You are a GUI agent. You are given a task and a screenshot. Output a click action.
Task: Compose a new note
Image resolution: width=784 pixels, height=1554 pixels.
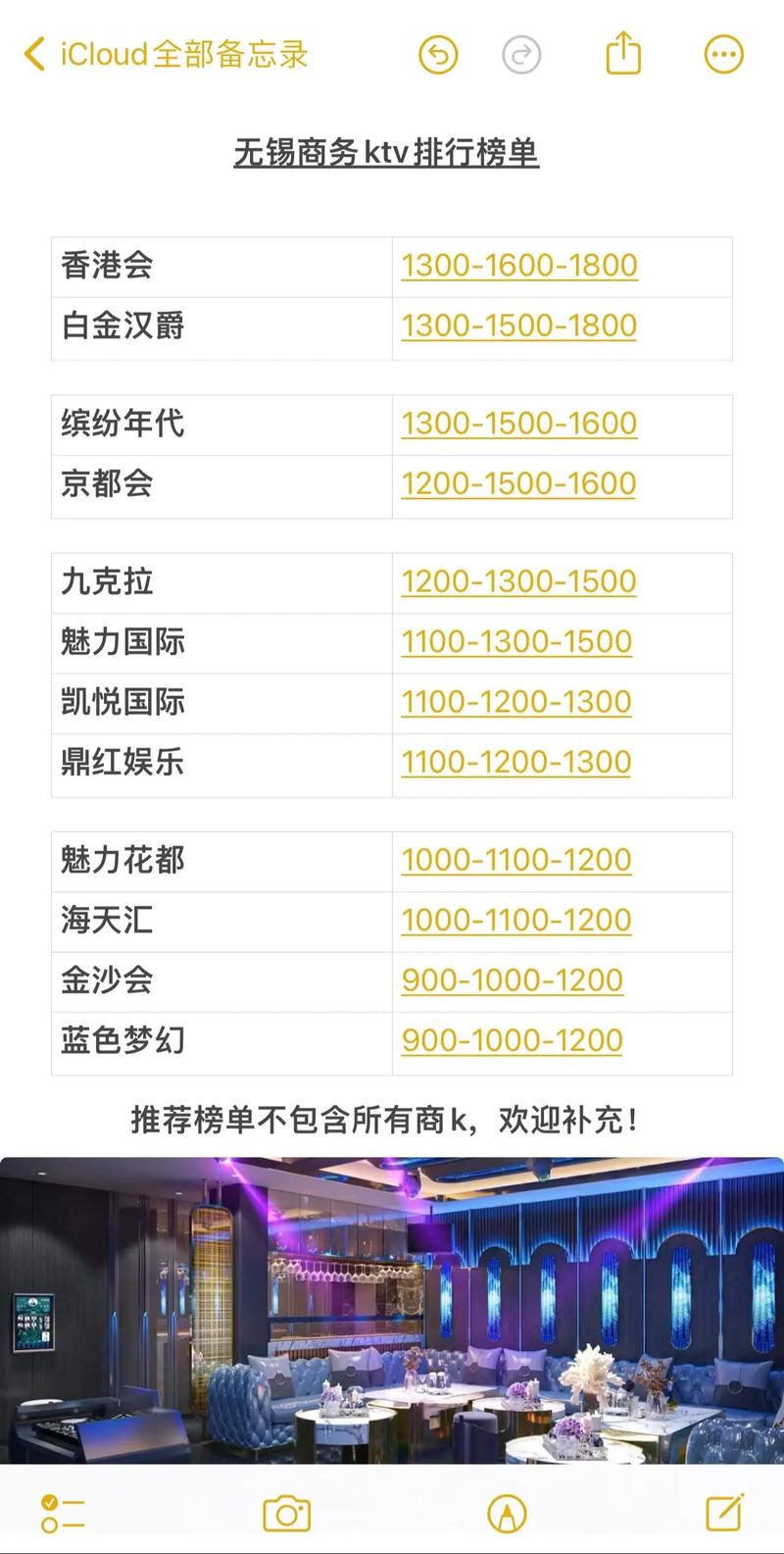[x=725, y=1513]
